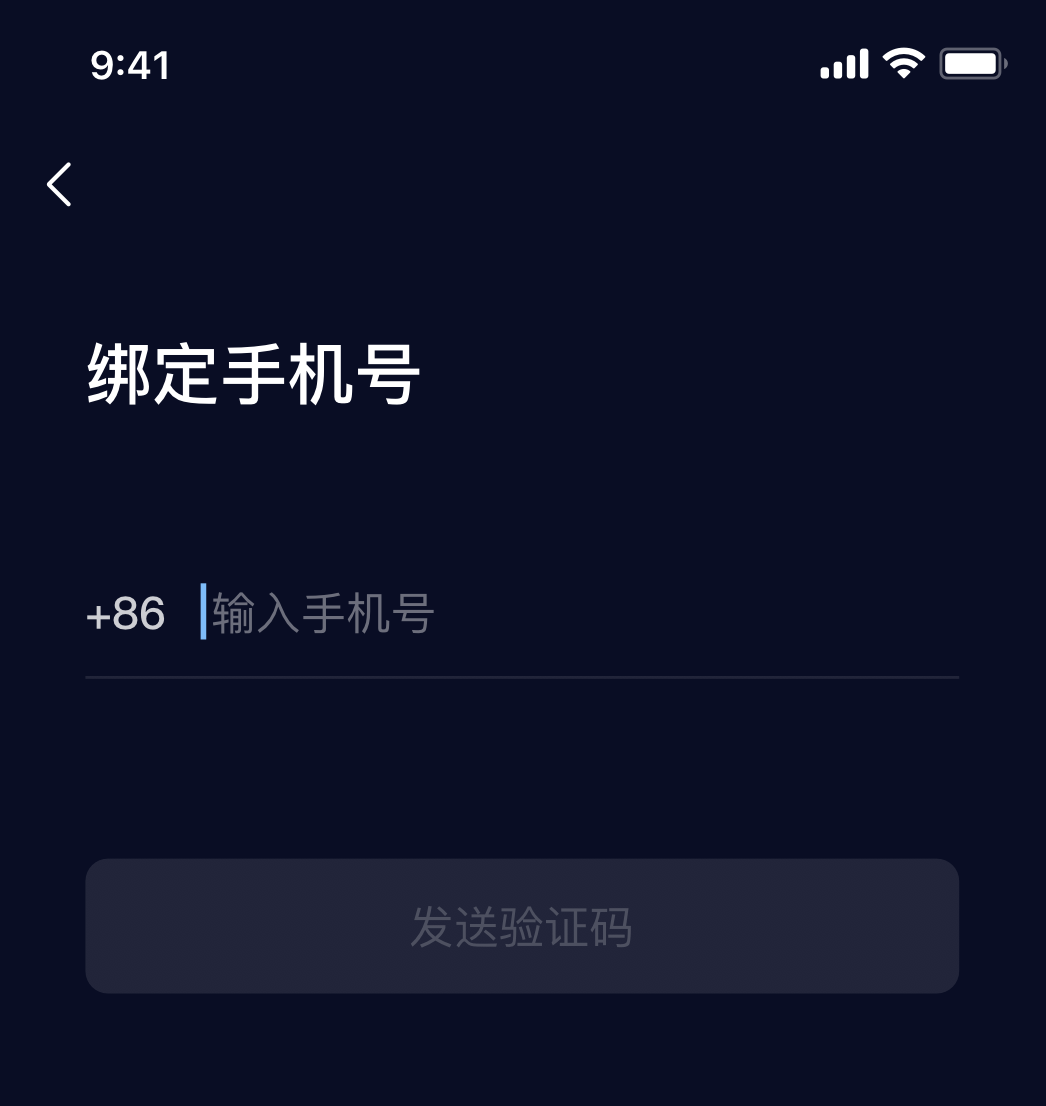Go back using the top-left arrow

[60, 185]
